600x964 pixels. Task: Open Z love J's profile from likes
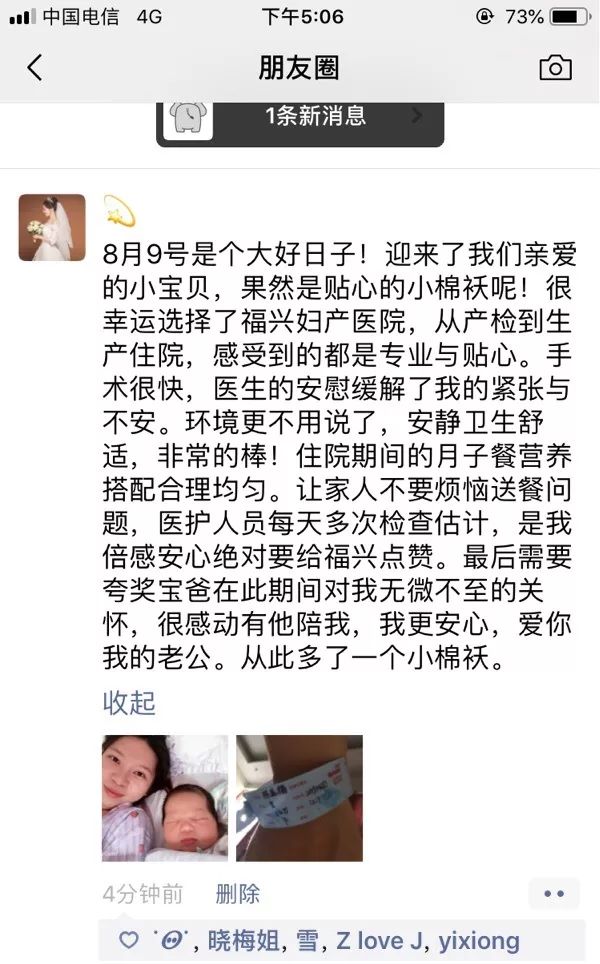click(380, 940)
